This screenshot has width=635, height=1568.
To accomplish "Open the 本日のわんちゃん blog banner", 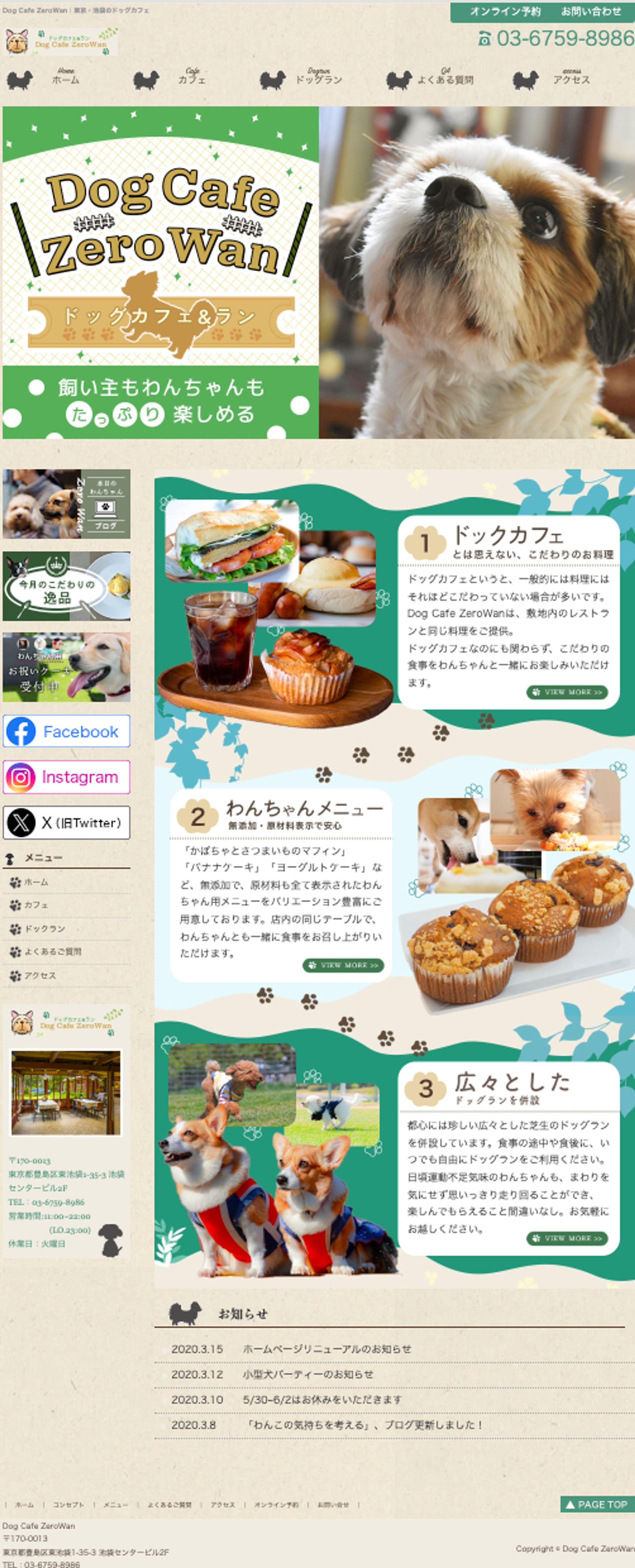I will (66, 503).
